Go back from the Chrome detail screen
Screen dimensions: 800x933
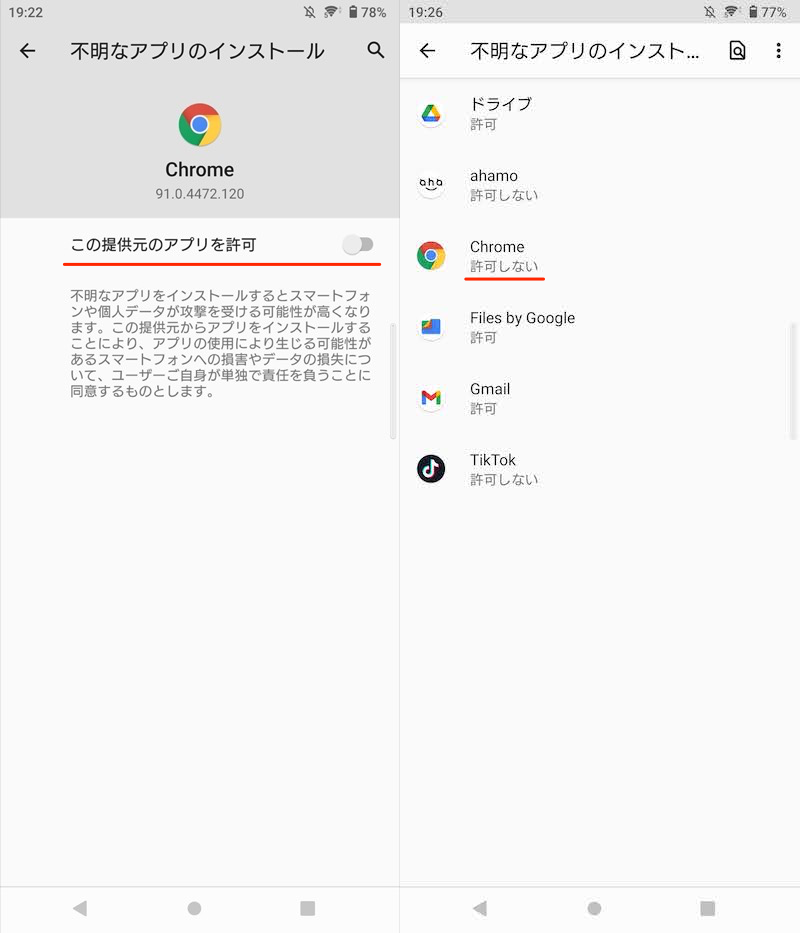coord(28,50)
